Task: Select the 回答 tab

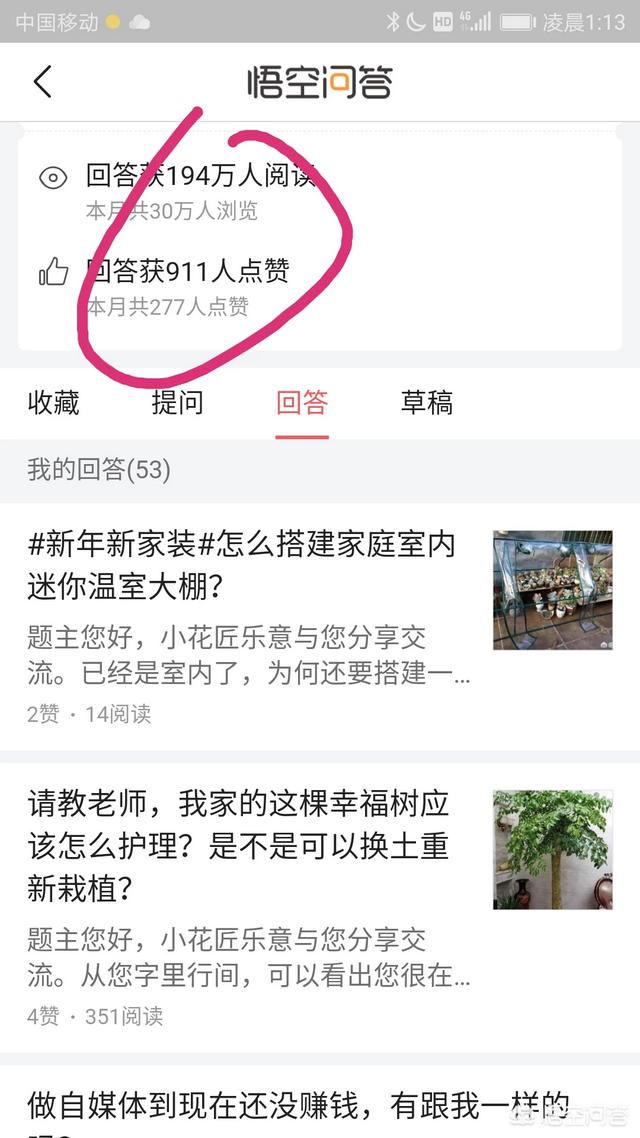Action: (x=302, y=403)
